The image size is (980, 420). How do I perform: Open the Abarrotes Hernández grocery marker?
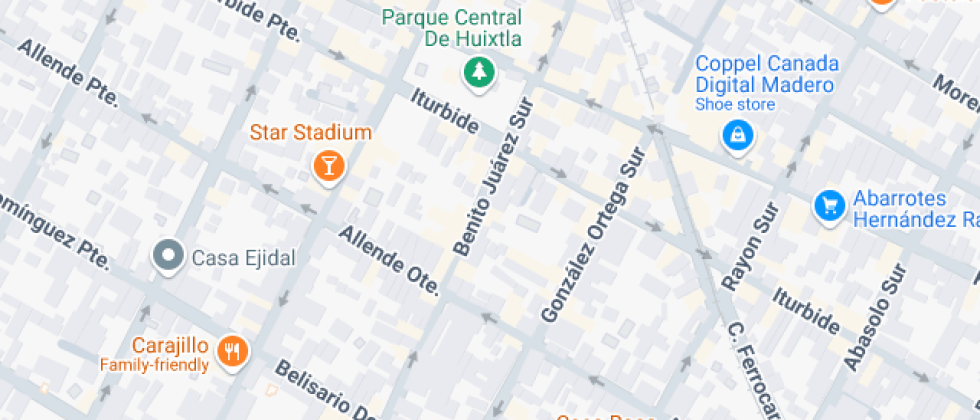tap(829, 206)
